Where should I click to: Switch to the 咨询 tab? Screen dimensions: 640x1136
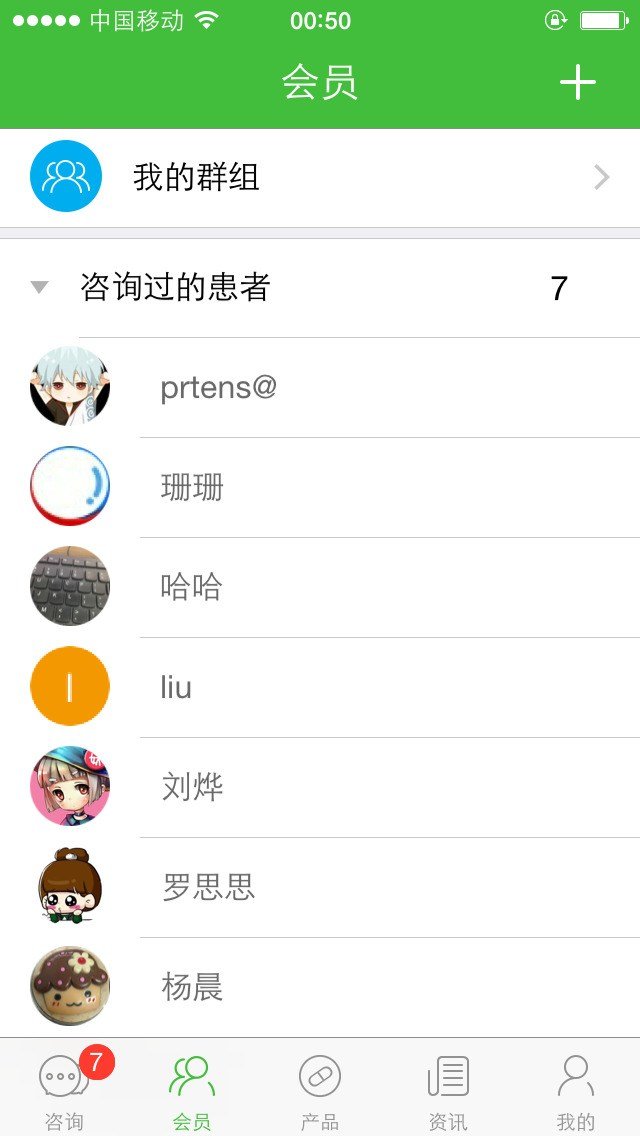pos(64,1090)
